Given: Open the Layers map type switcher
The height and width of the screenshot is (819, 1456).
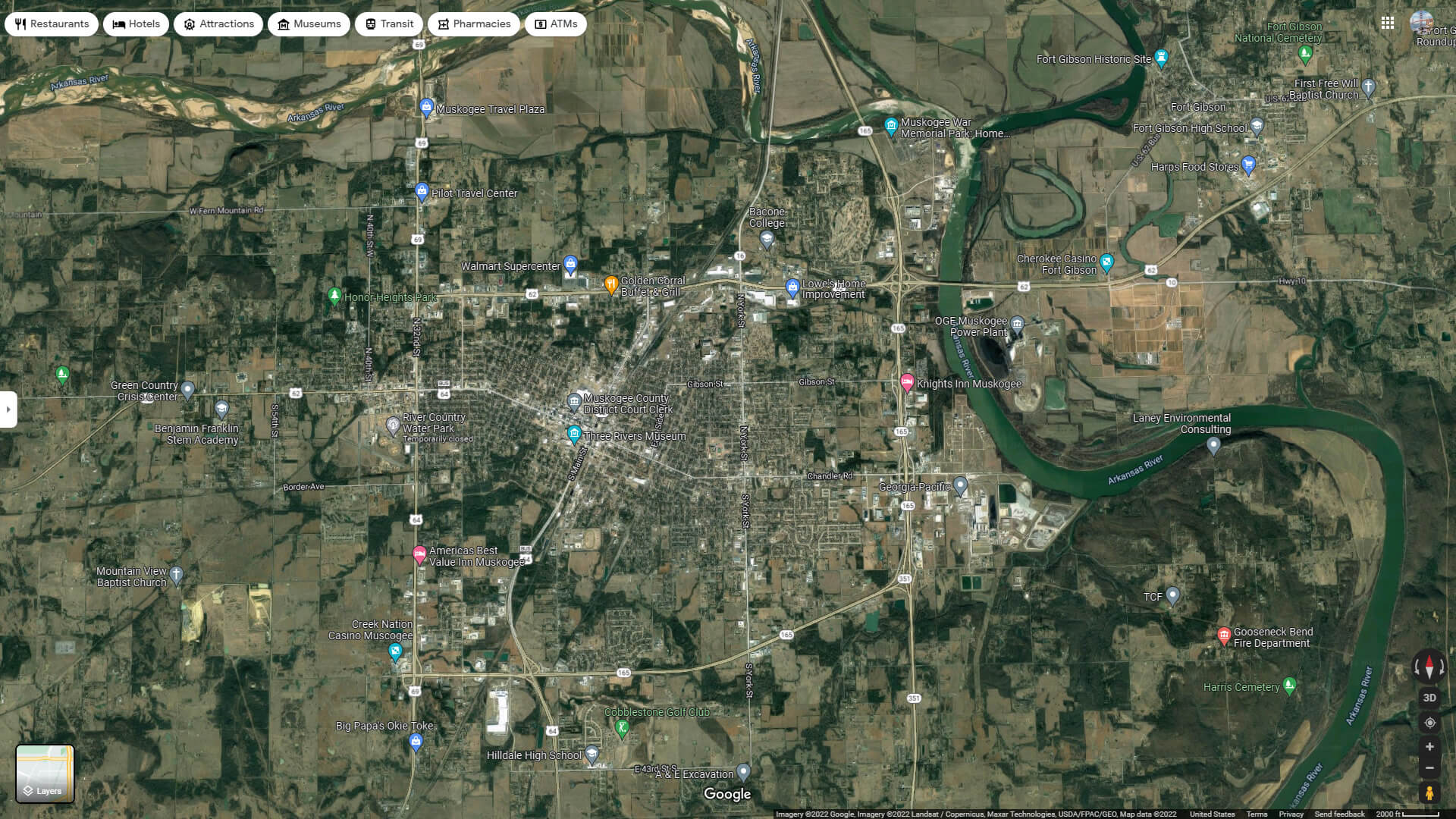Looking at the screenshot, I should coord(45,773).
